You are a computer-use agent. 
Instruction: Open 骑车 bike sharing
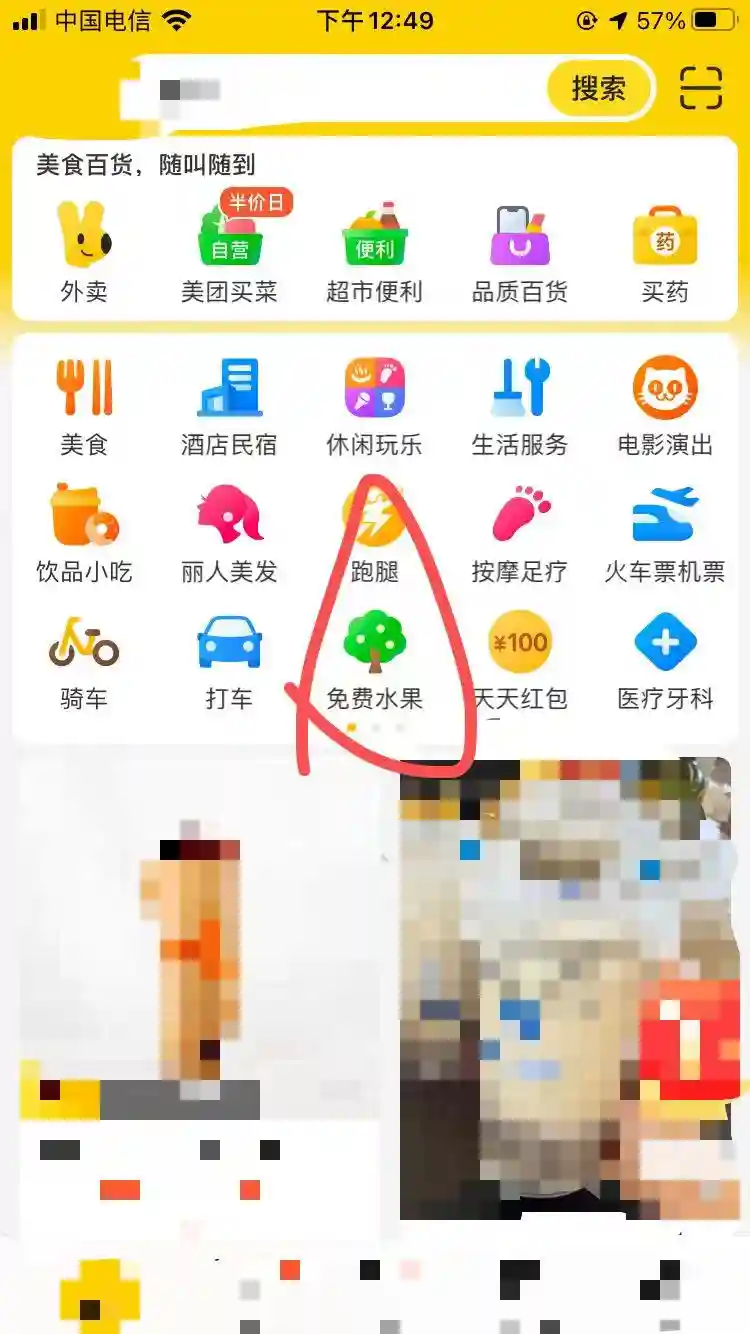point(84,662)
